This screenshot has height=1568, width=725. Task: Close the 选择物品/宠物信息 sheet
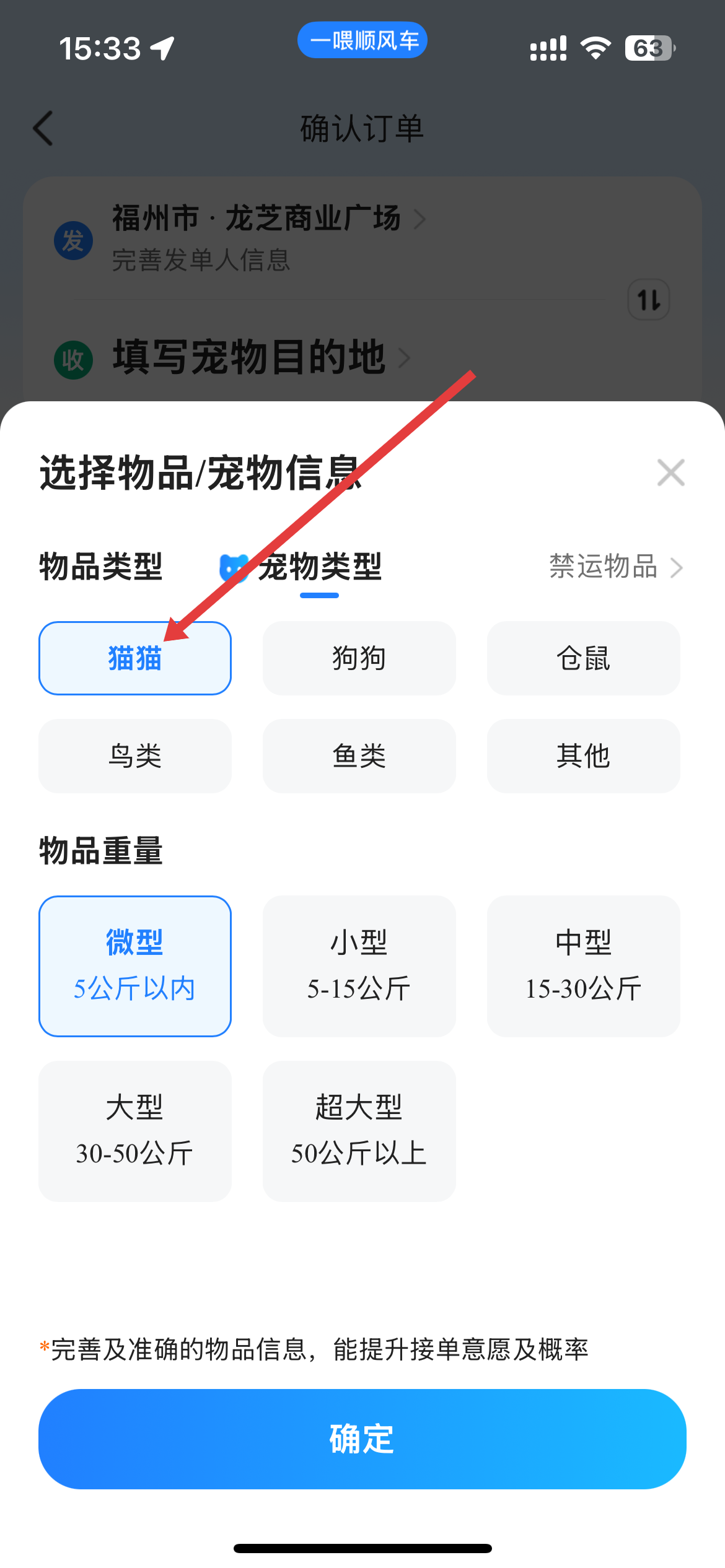point(670,473)
